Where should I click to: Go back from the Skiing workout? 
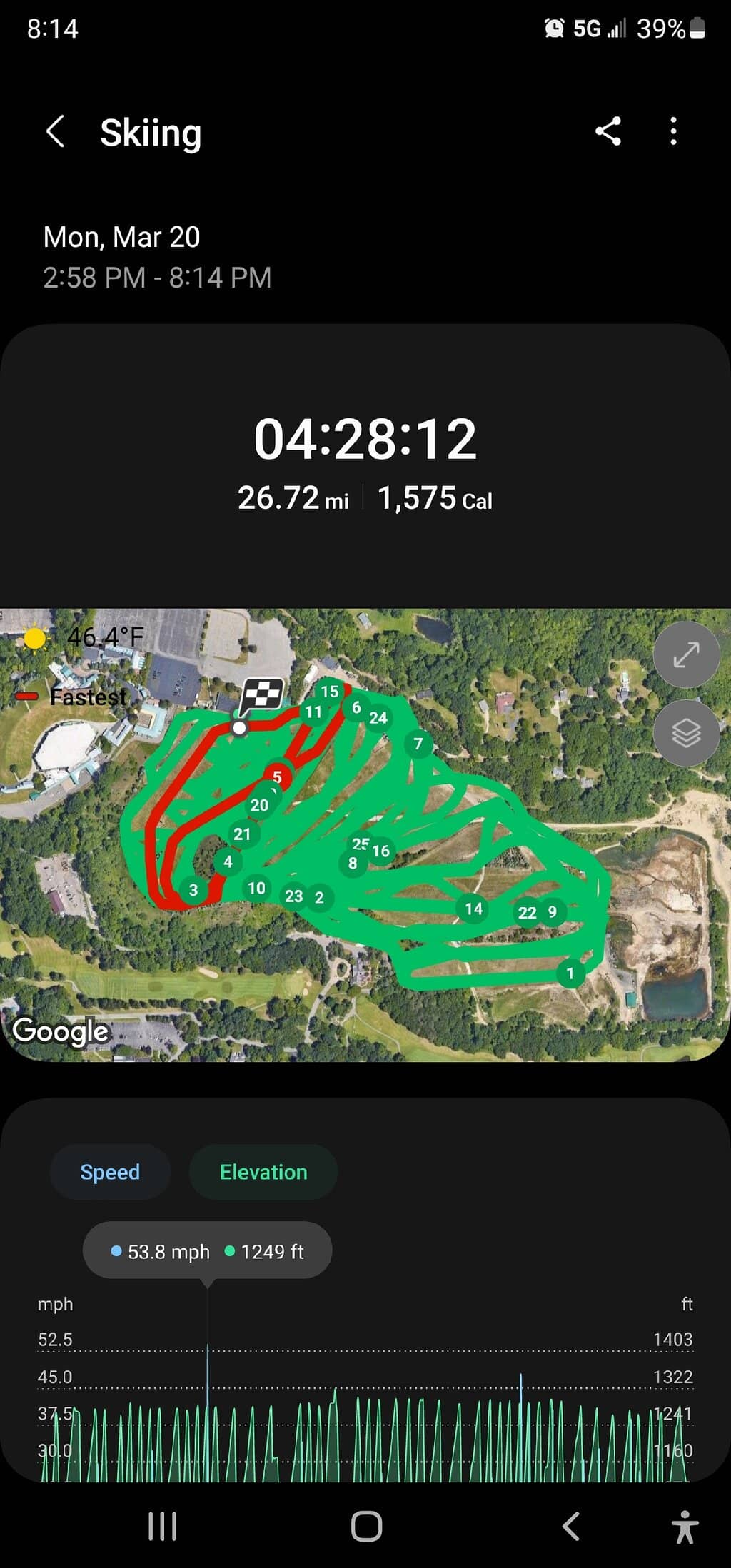56,132
